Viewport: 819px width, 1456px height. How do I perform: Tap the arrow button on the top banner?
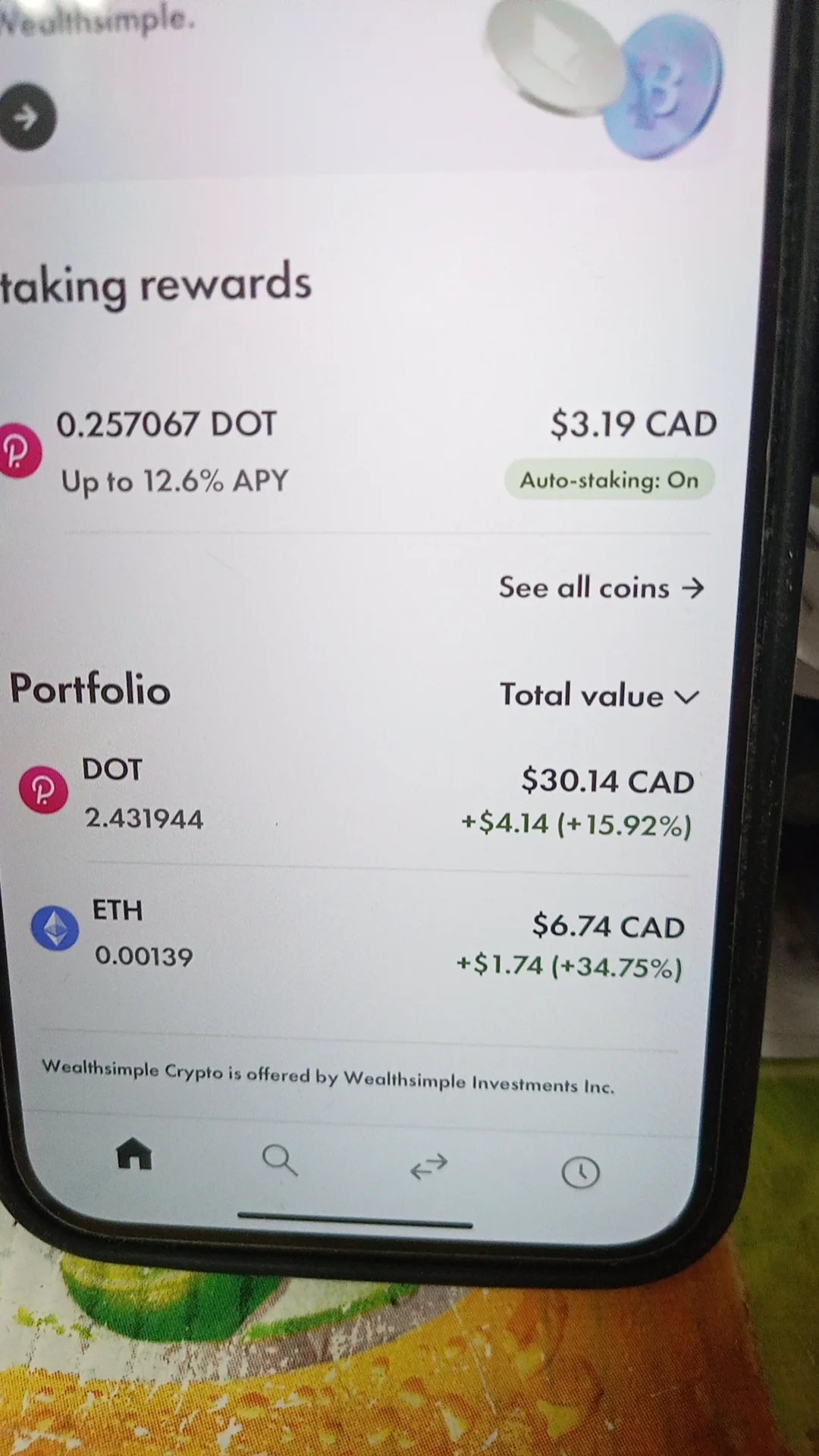[27, 117]
